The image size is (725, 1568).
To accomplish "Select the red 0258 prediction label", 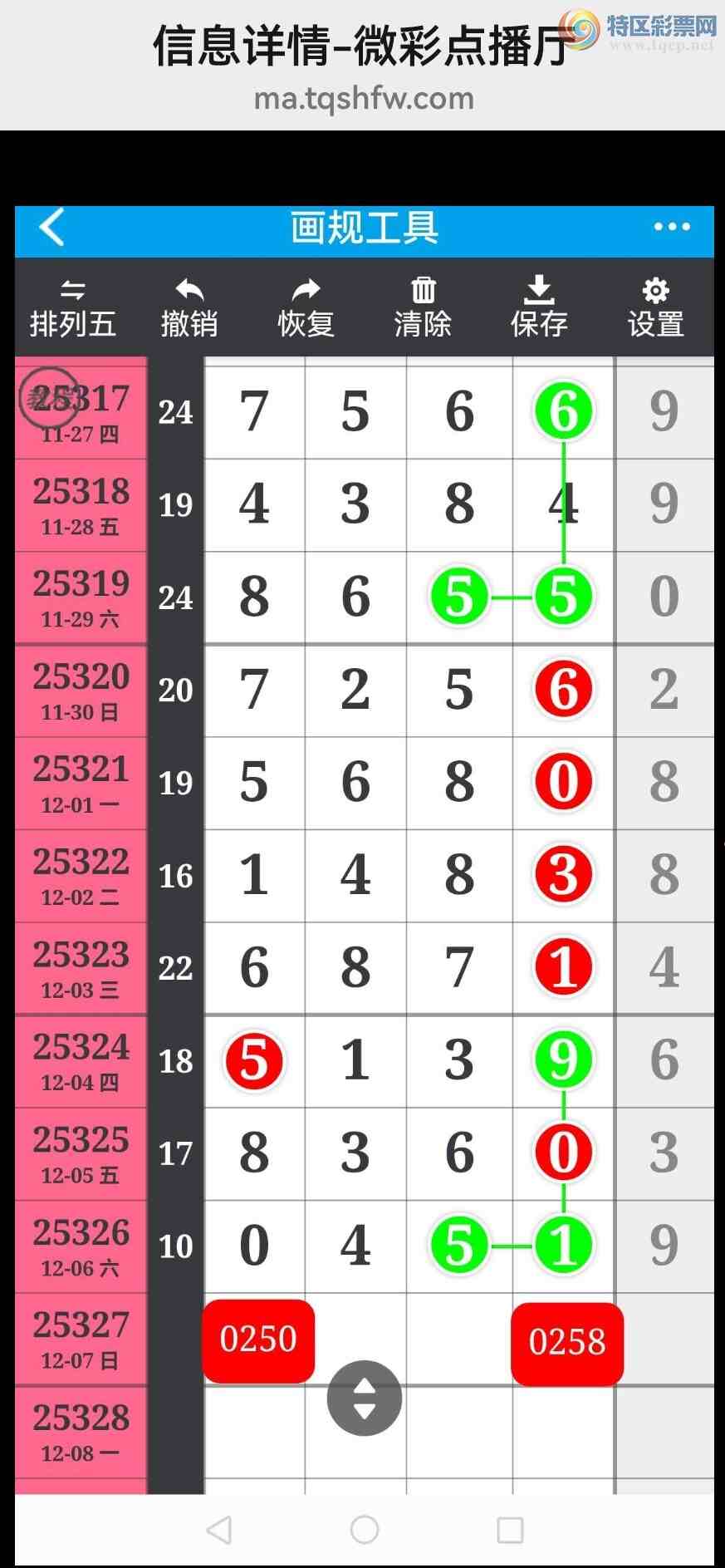I will (x=567, y=1342).
